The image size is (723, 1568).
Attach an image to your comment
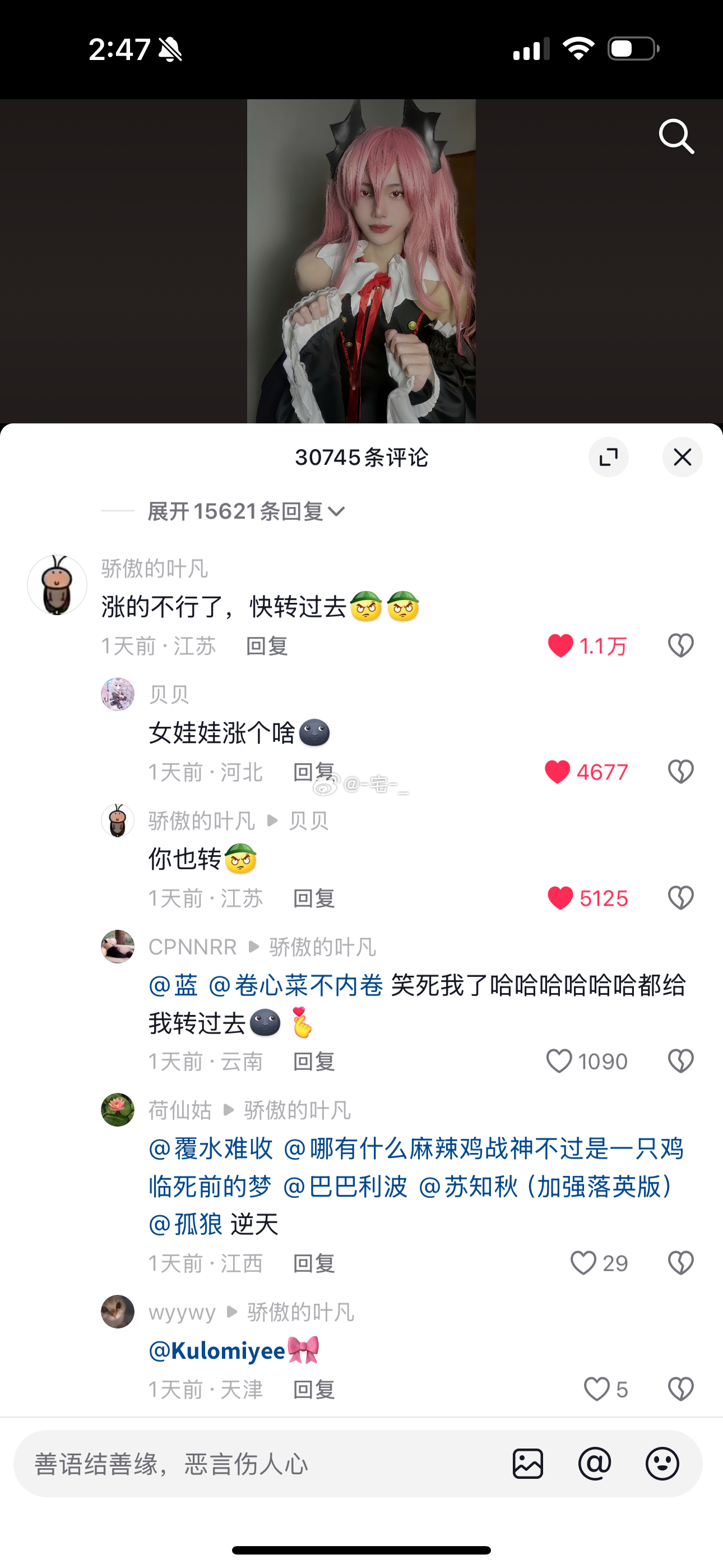click(527, 1464)
